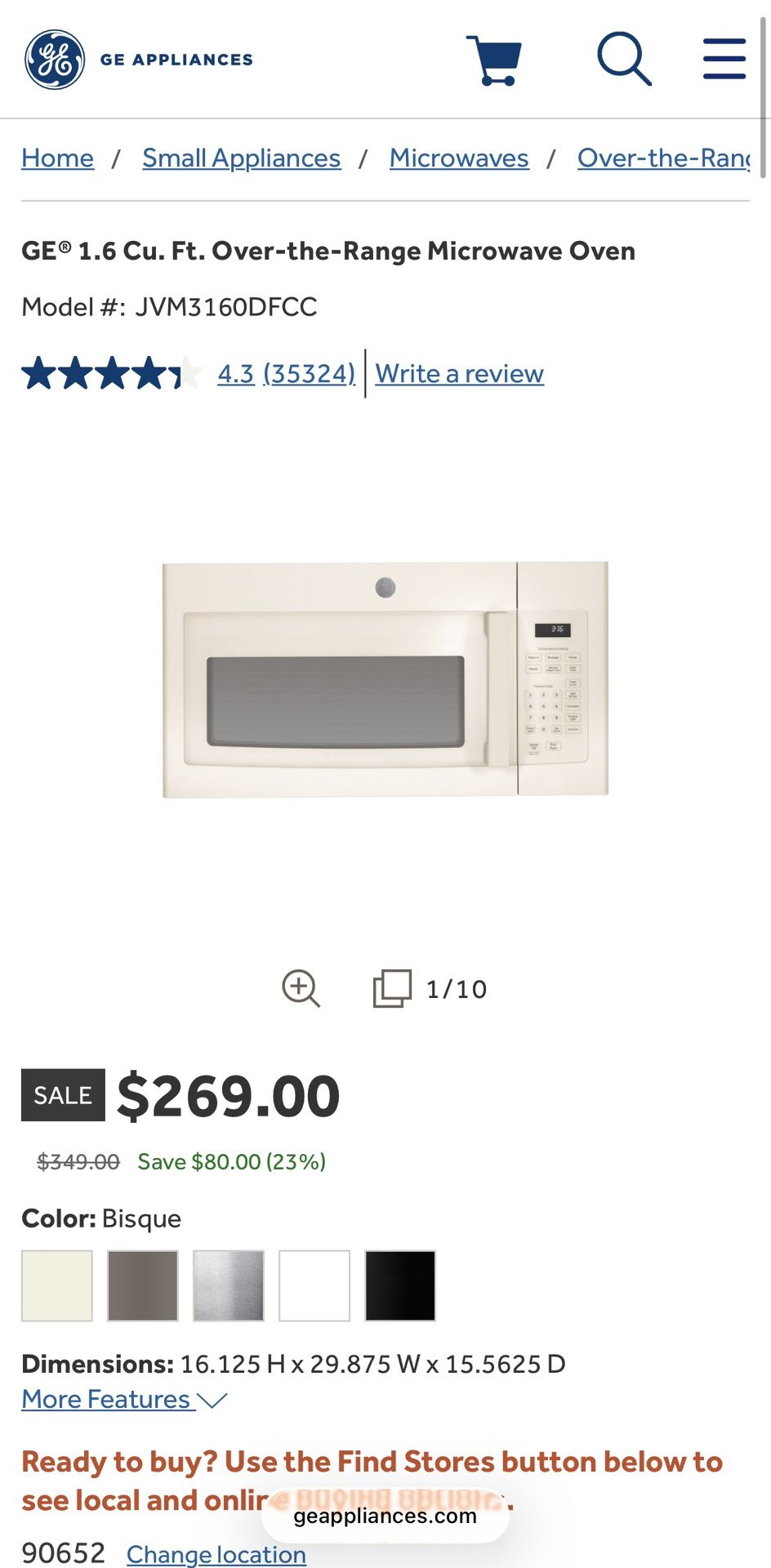This screenshot has height=1568, width=771.
Task: Expand More Features
Action: (x=124, y=1399)
